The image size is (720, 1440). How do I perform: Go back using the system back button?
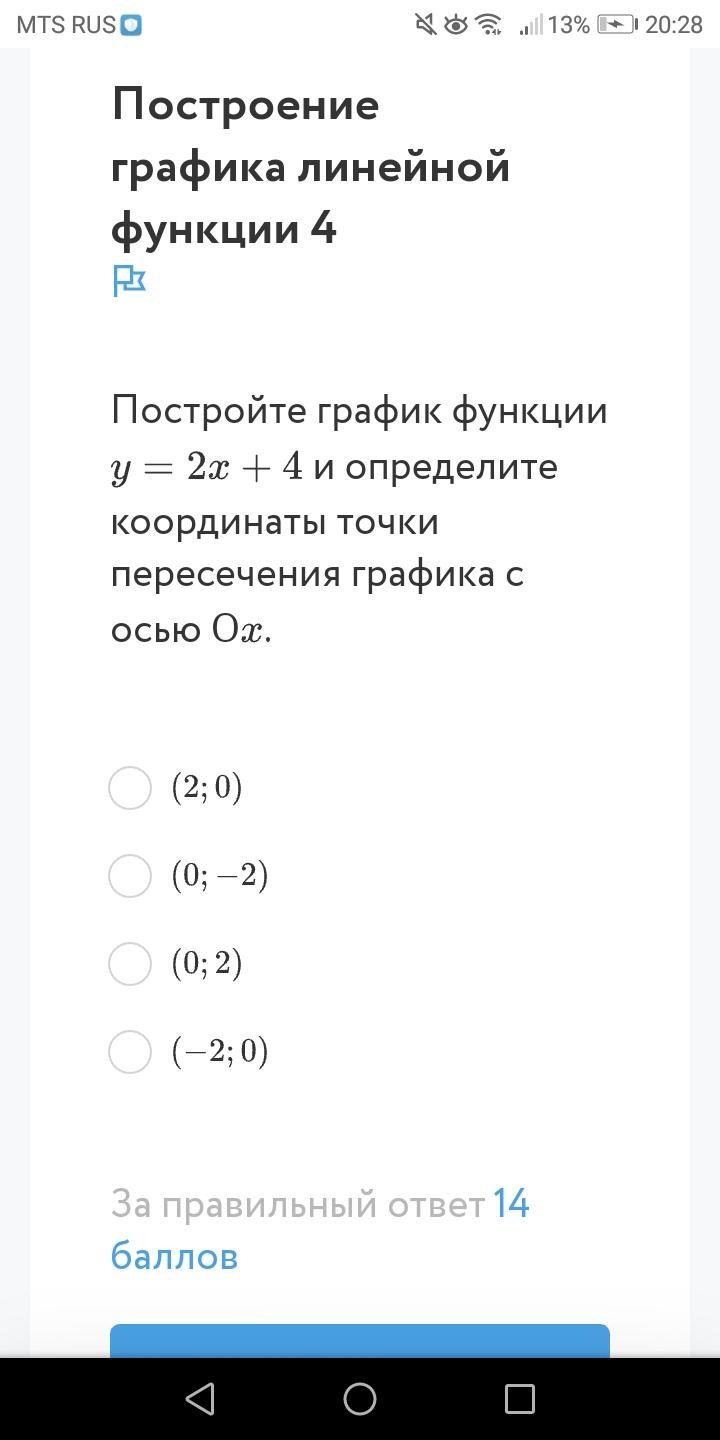(200, 1399)
